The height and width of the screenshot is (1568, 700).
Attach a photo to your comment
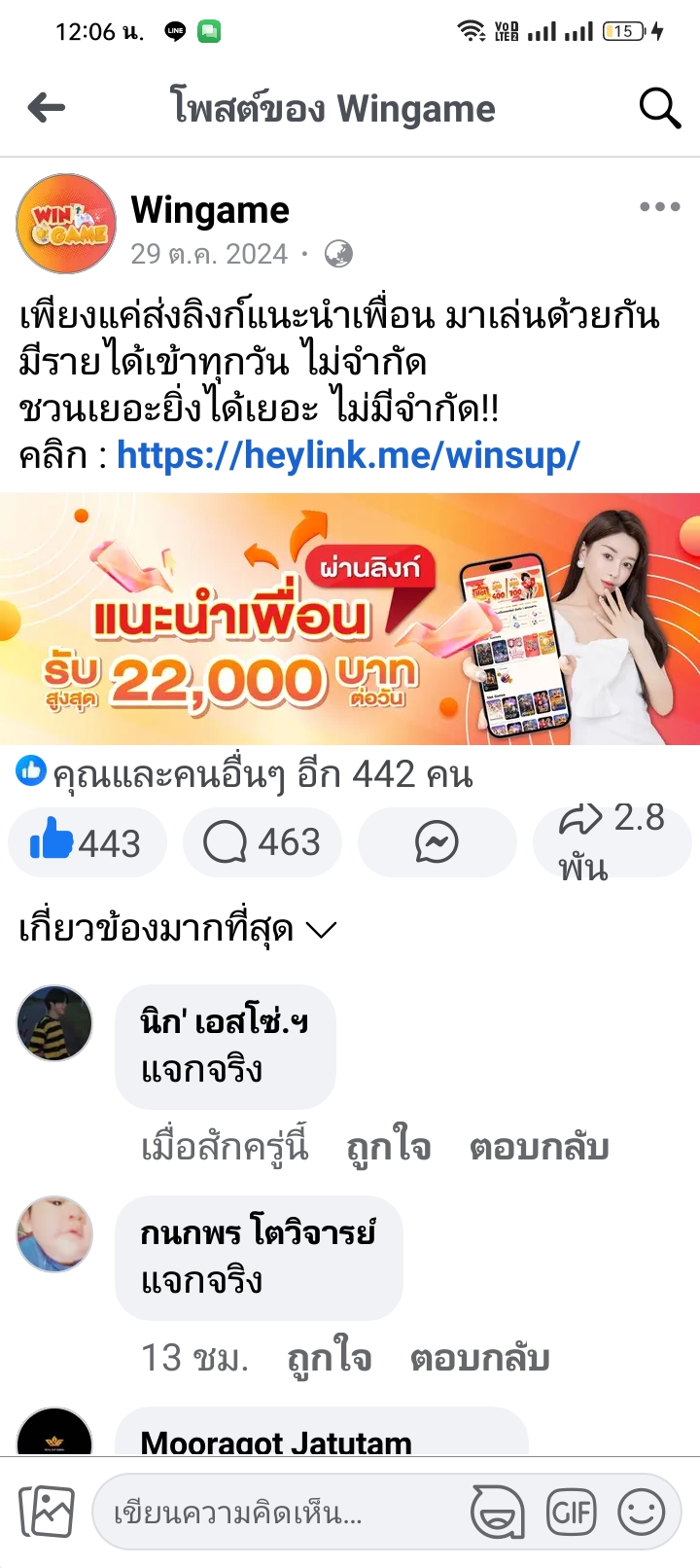click(x=47, y=1512)
